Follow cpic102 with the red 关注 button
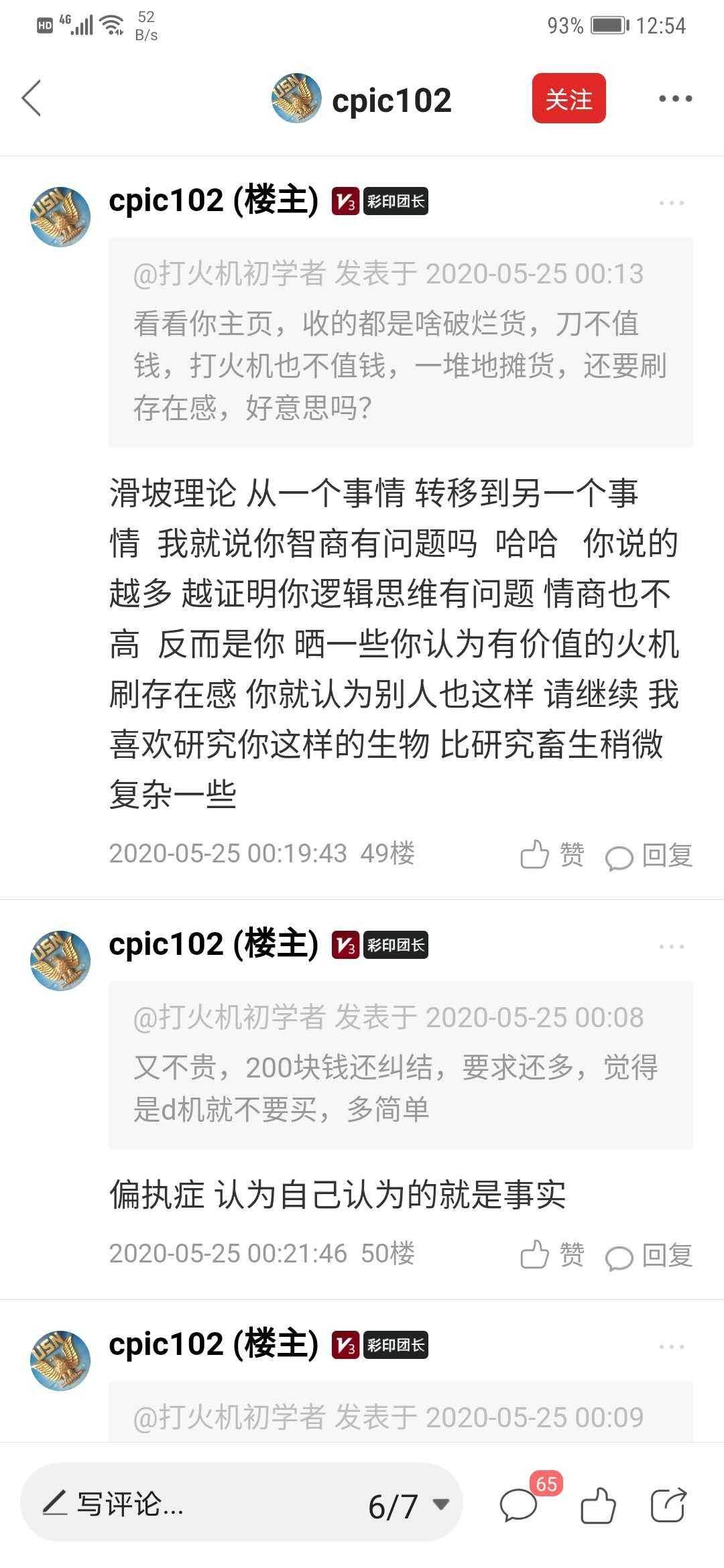Image resolution: width=724 pixels, height=1568 pixels. point(568,99)
